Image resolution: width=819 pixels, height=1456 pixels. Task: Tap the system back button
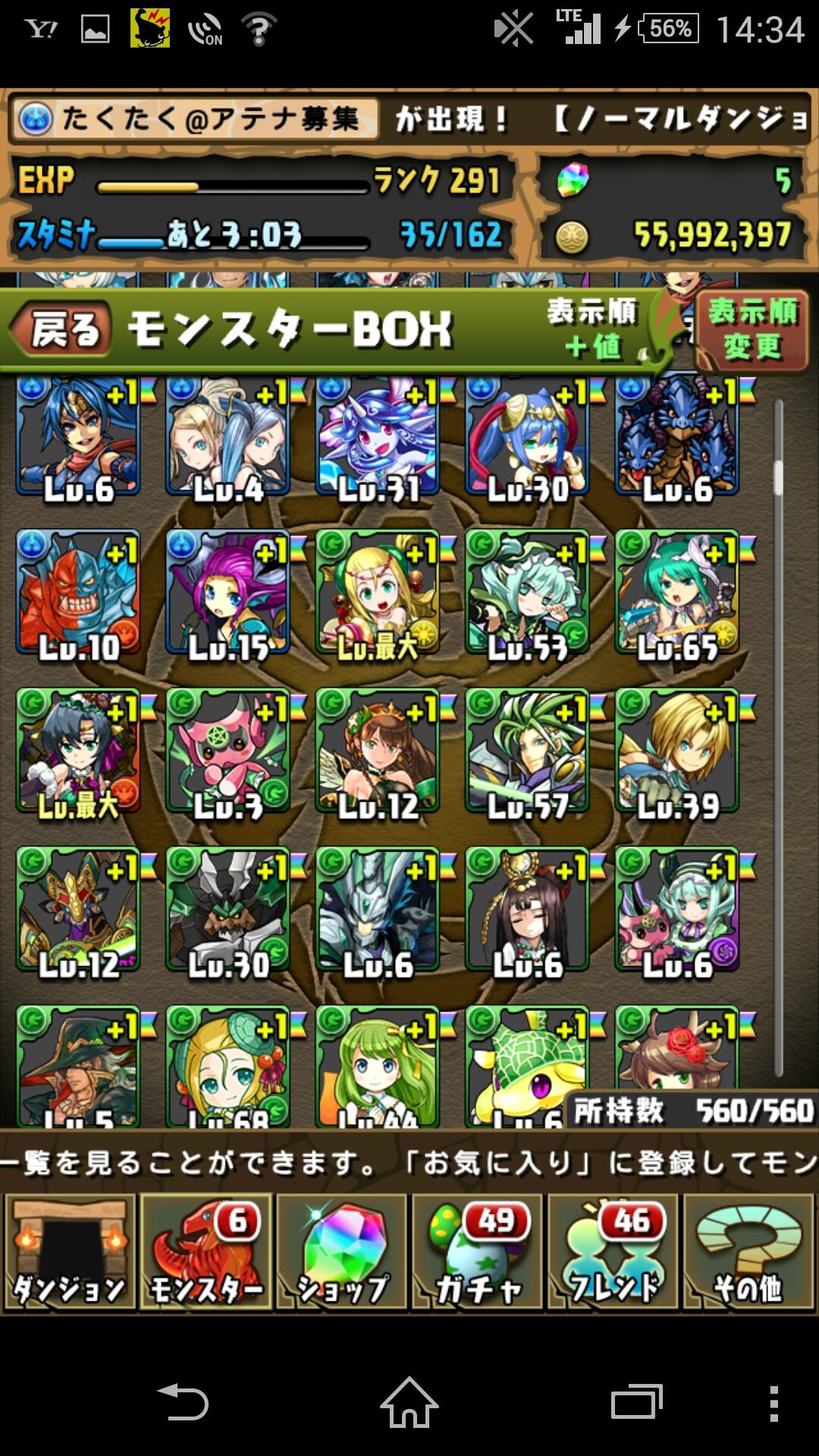click(182, 1403)
